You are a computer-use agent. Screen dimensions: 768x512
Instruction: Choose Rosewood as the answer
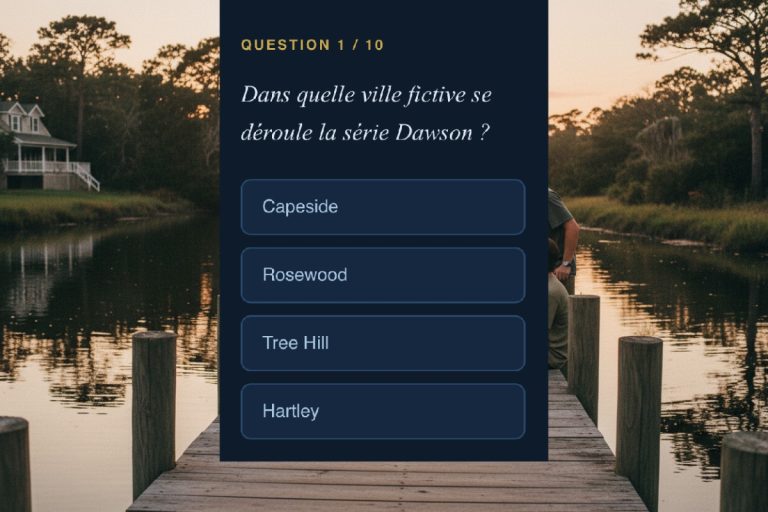pos(382,275)
